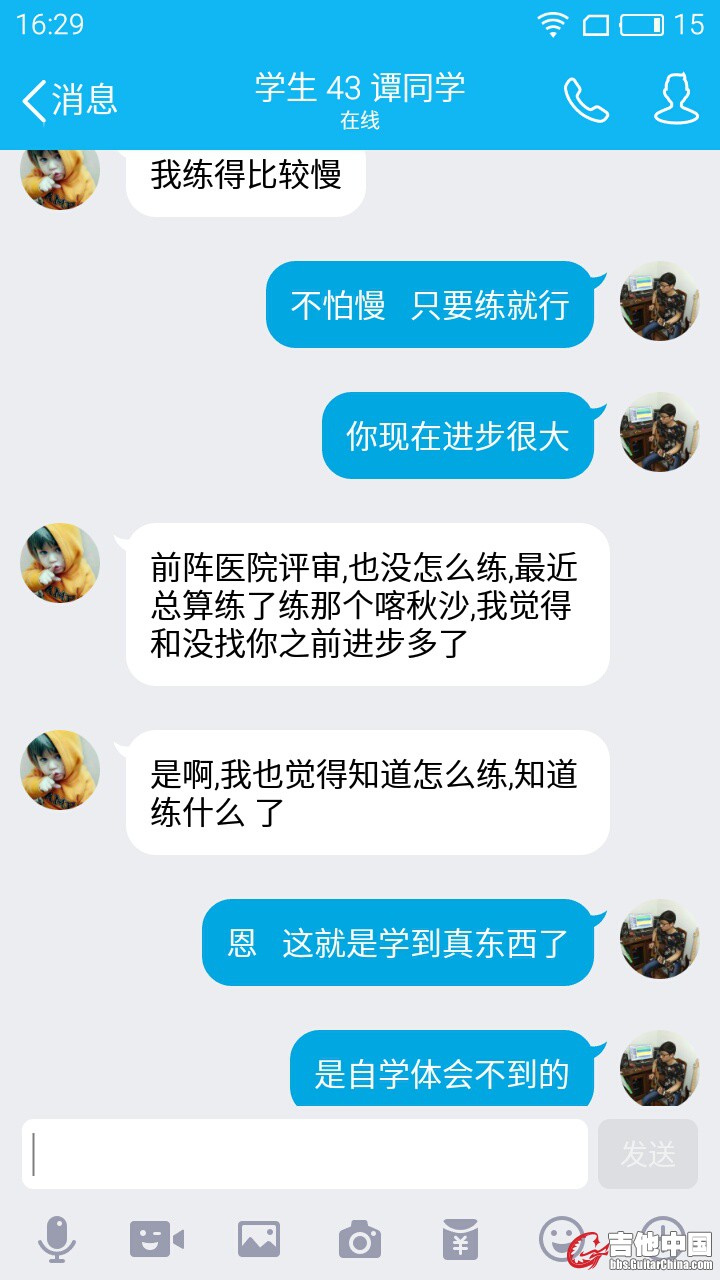720x1280 pixels.
Task: Open the emoji smiley picker
Action: [561, 1239]
